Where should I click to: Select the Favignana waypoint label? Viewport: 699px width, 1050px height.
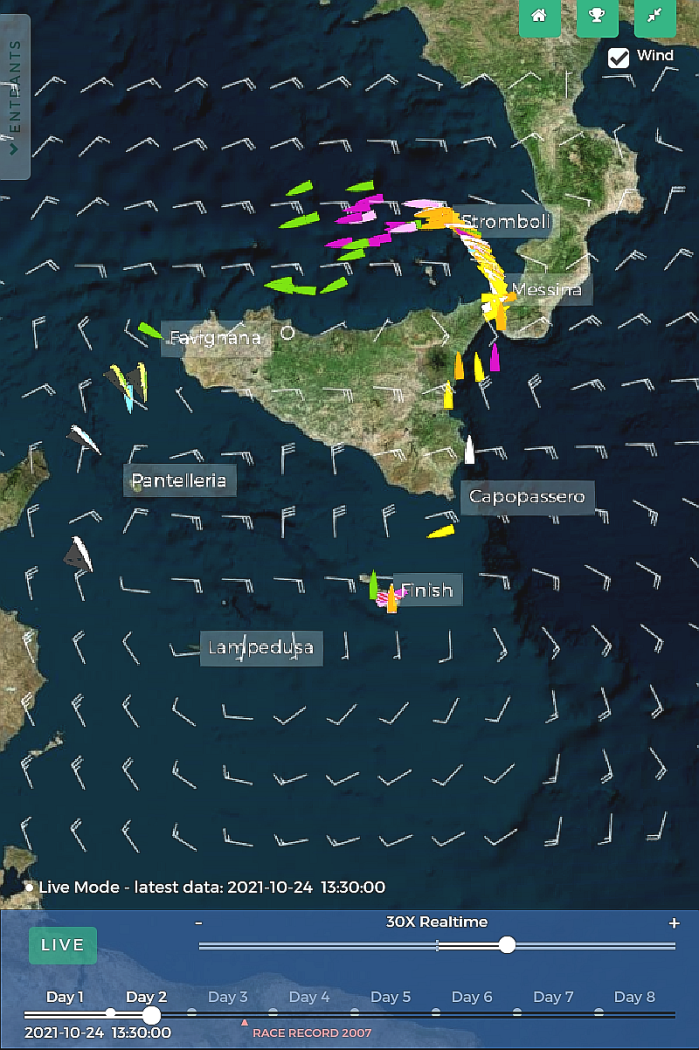pos(215,337)
